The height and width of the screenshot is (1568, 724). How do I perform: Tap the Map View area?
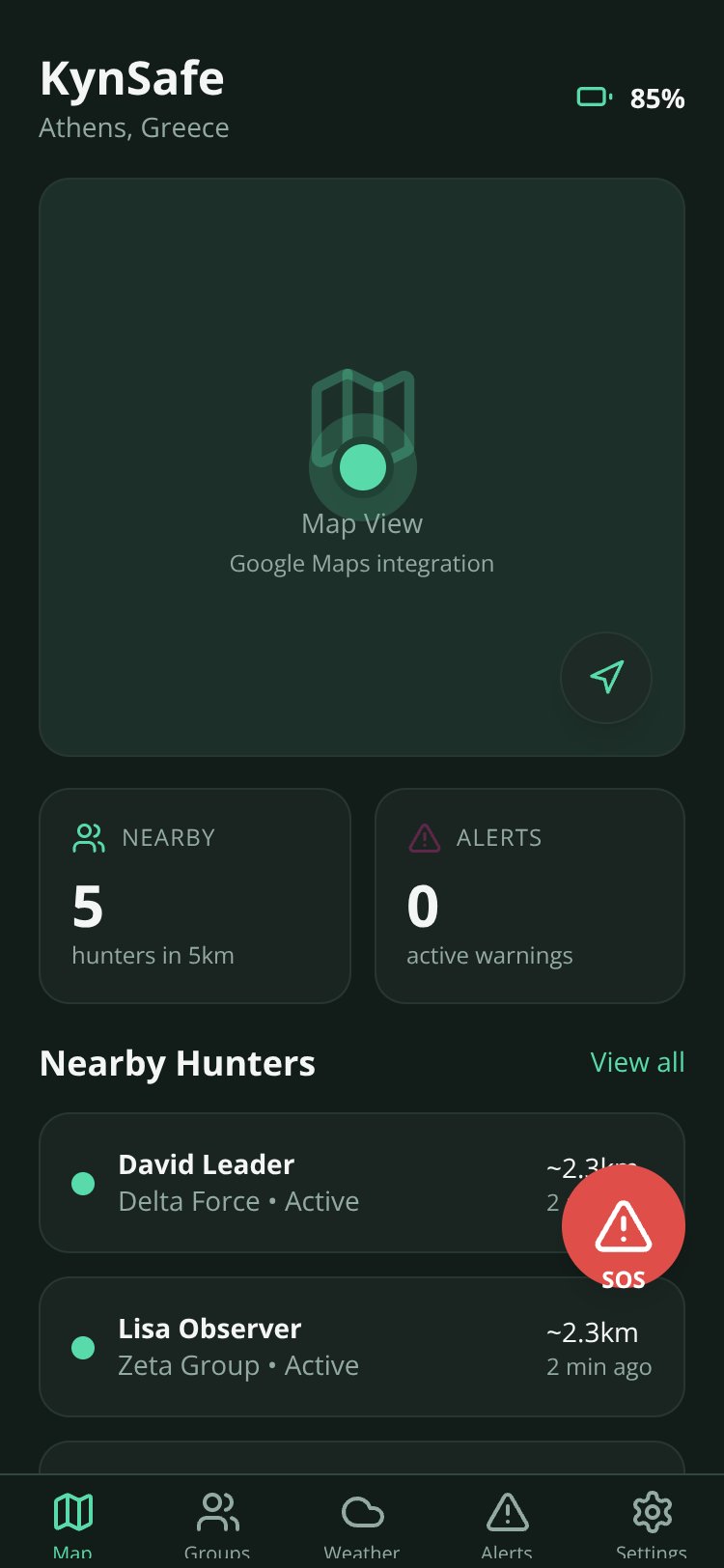point(362,467)
